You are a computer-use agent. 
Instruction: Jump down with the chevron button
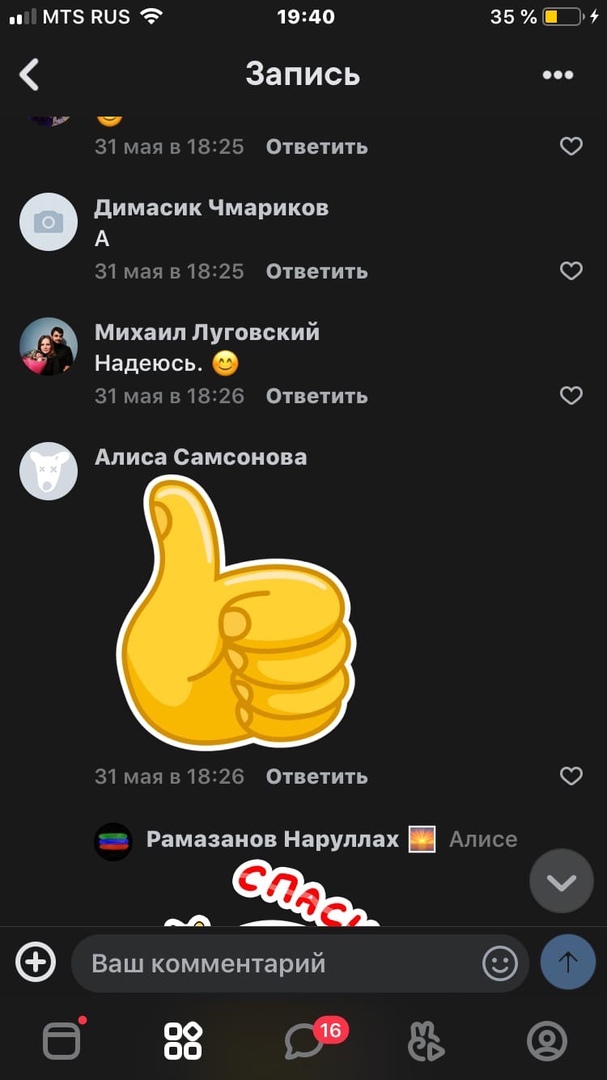[561, 881]
